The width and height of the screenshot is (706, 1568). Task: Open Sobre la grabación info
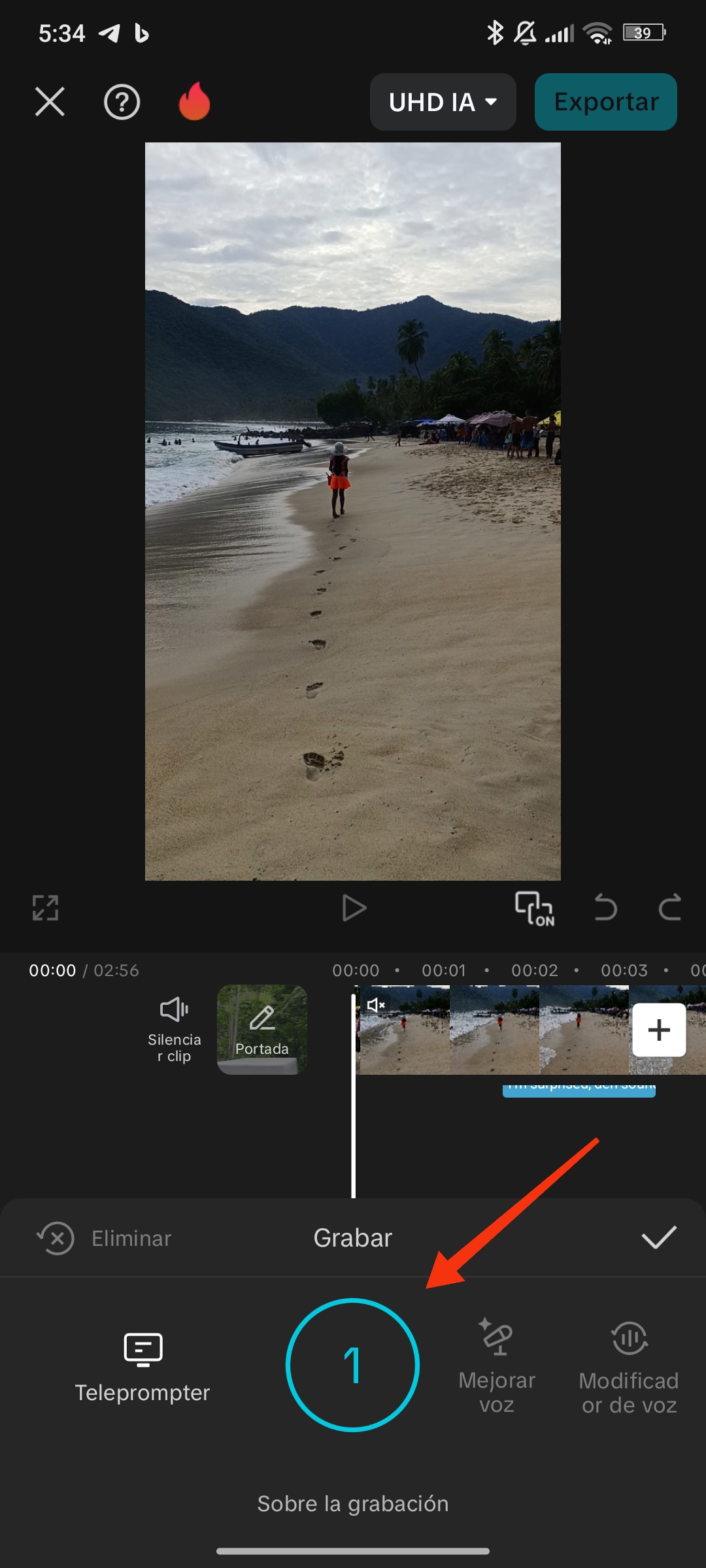pos(353,1503)
